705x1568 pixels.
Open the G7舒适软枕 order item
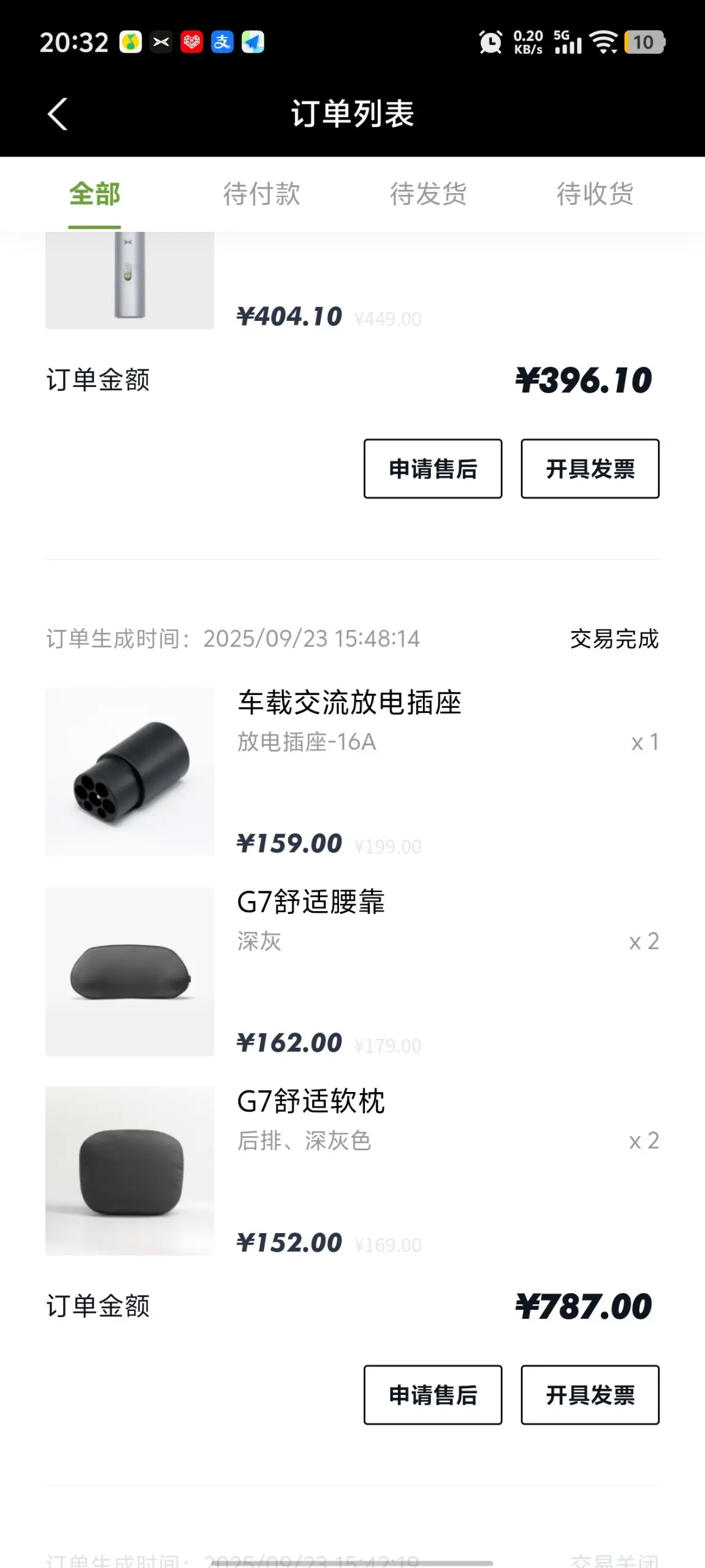click(311, 1102)
